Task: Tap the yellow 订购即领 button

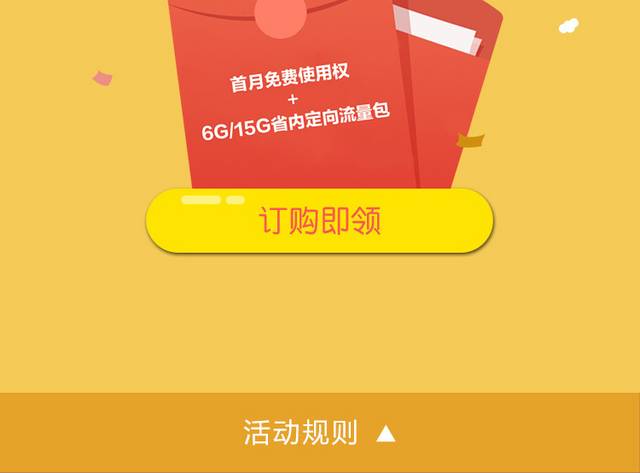Action: pos(320,221)
